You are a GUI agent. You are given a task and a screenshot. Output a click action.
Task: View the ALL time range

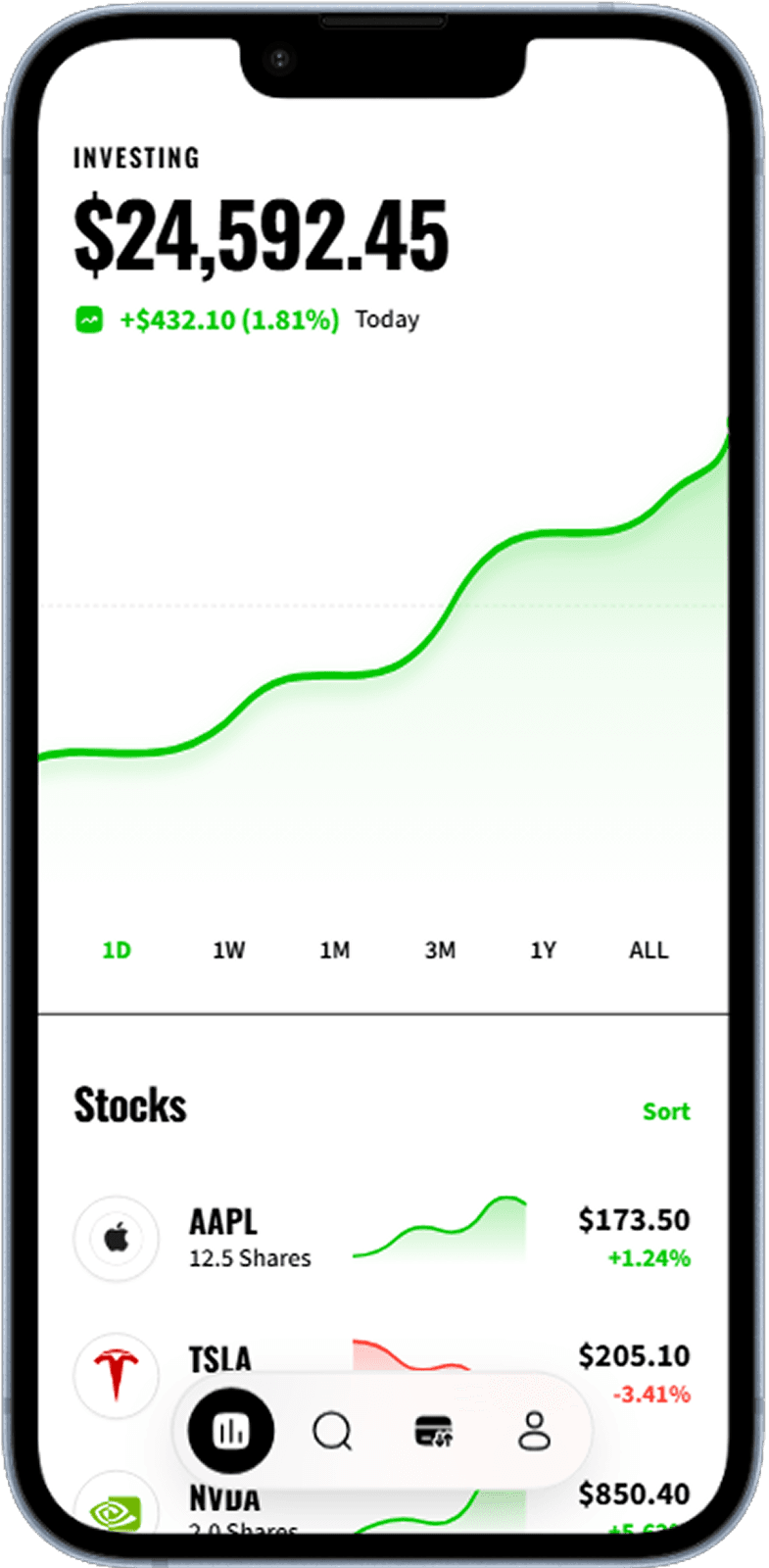(648, 950)
